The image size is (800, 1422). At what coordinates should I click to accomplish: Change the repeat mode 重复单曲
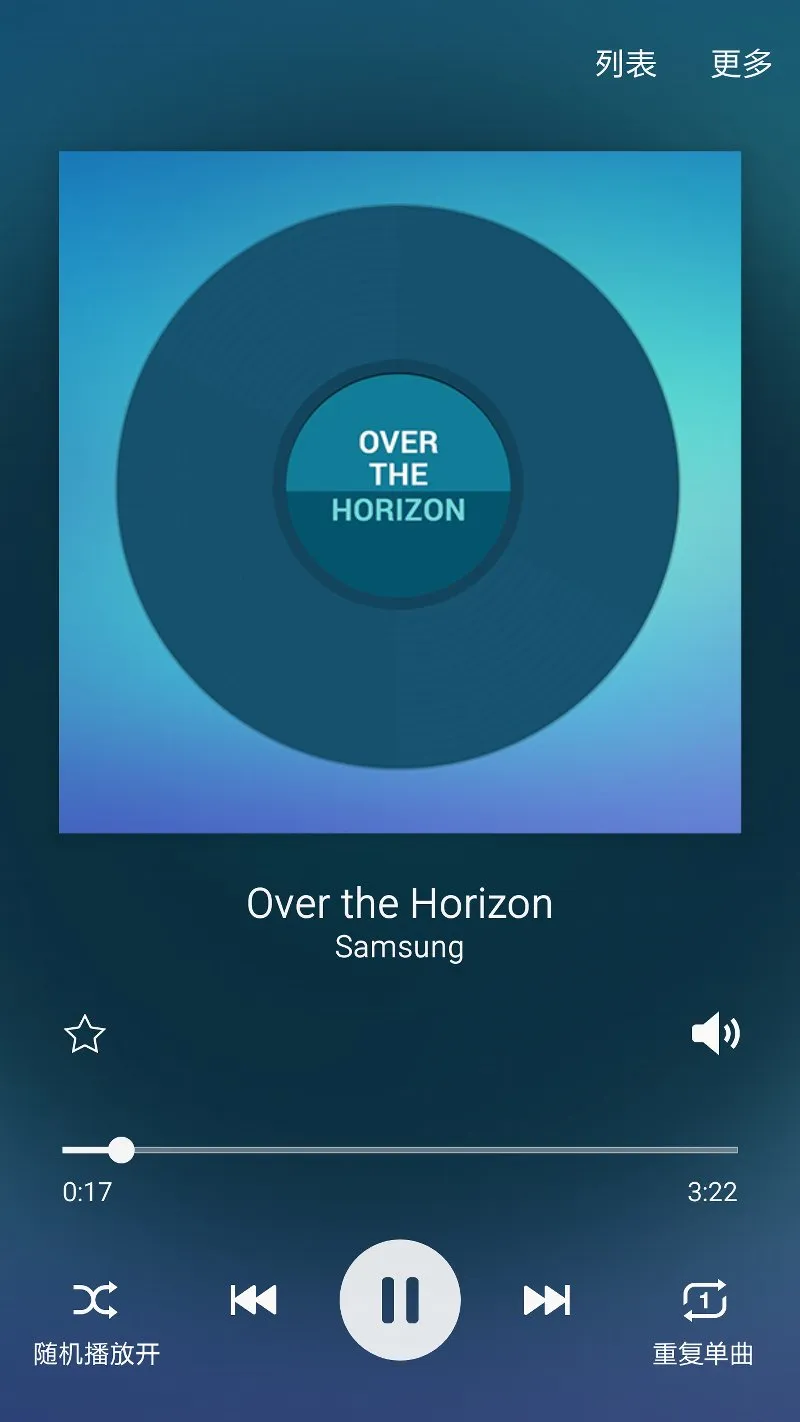pos(704,1322)
